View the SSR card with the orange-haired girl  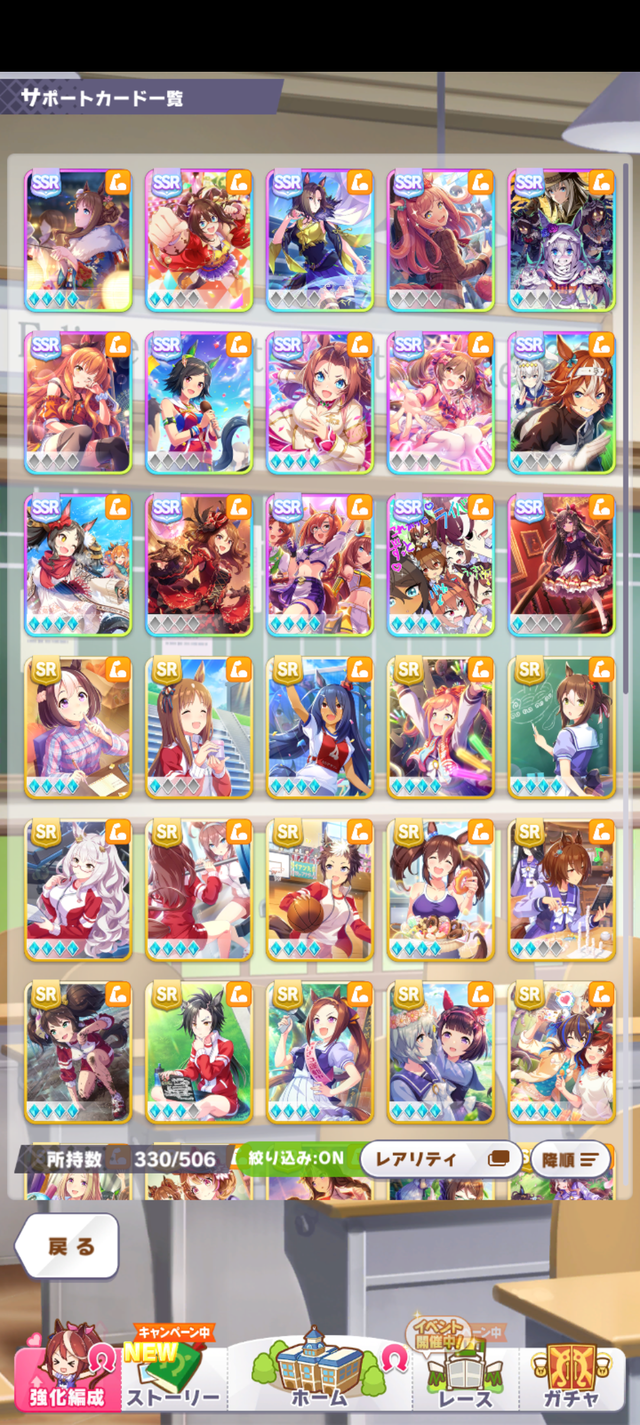tap(79, 403)
